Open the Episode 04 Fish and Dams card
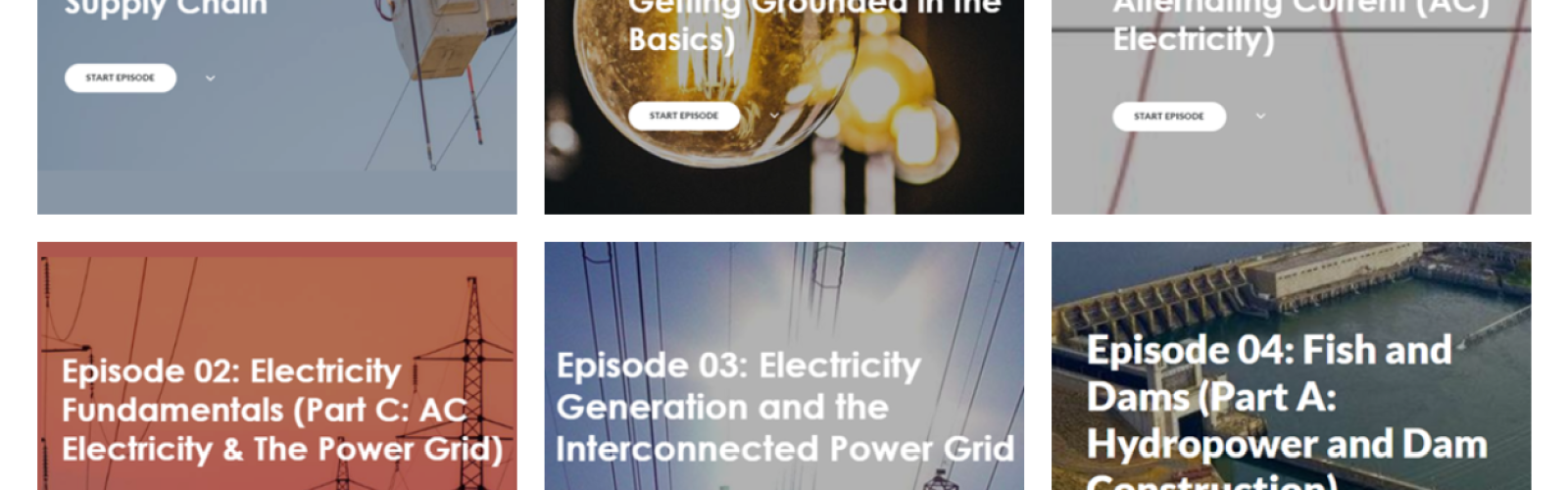Image resolution: width=1568 pixels, height=490 pixels. point(1287,397)
